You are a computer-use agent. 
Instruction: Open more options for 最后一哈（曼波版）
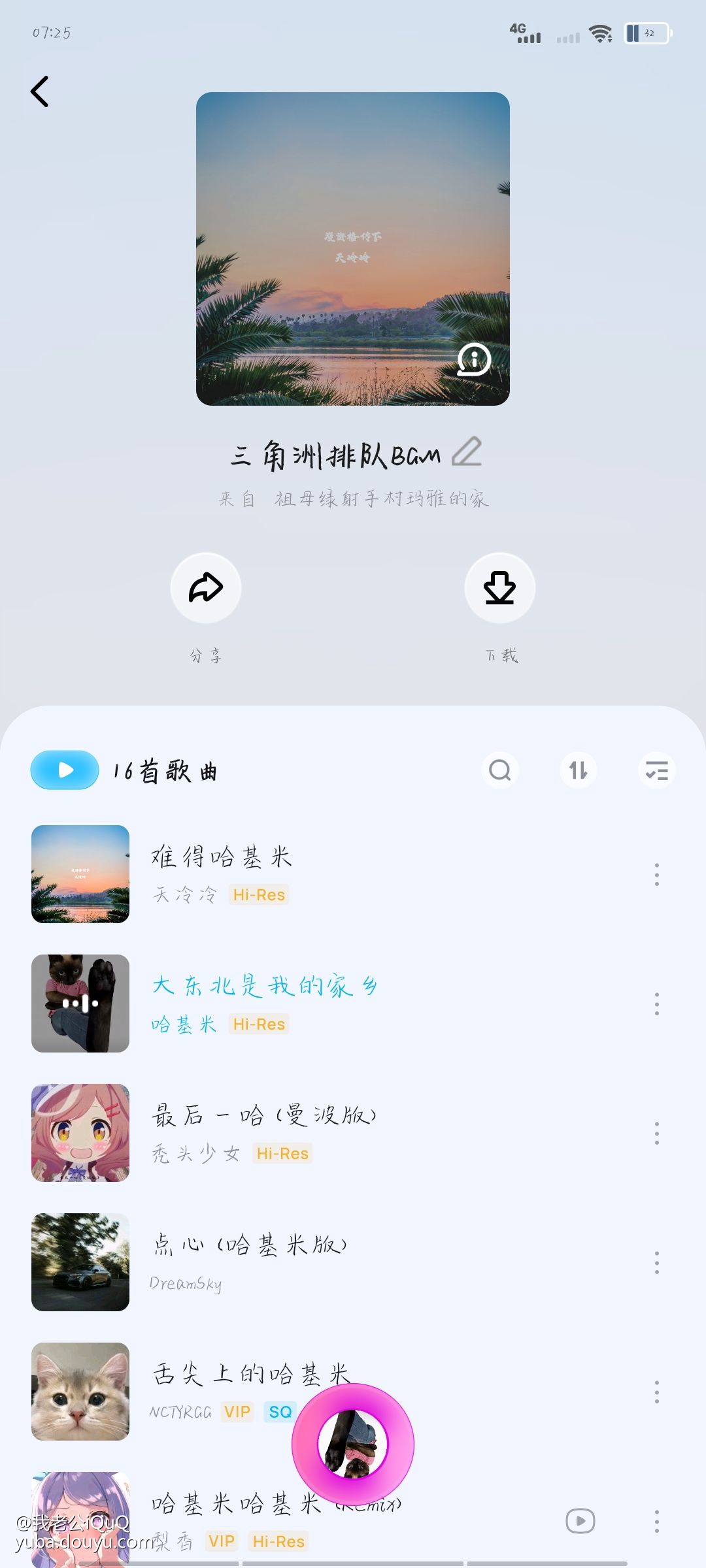656,1133
